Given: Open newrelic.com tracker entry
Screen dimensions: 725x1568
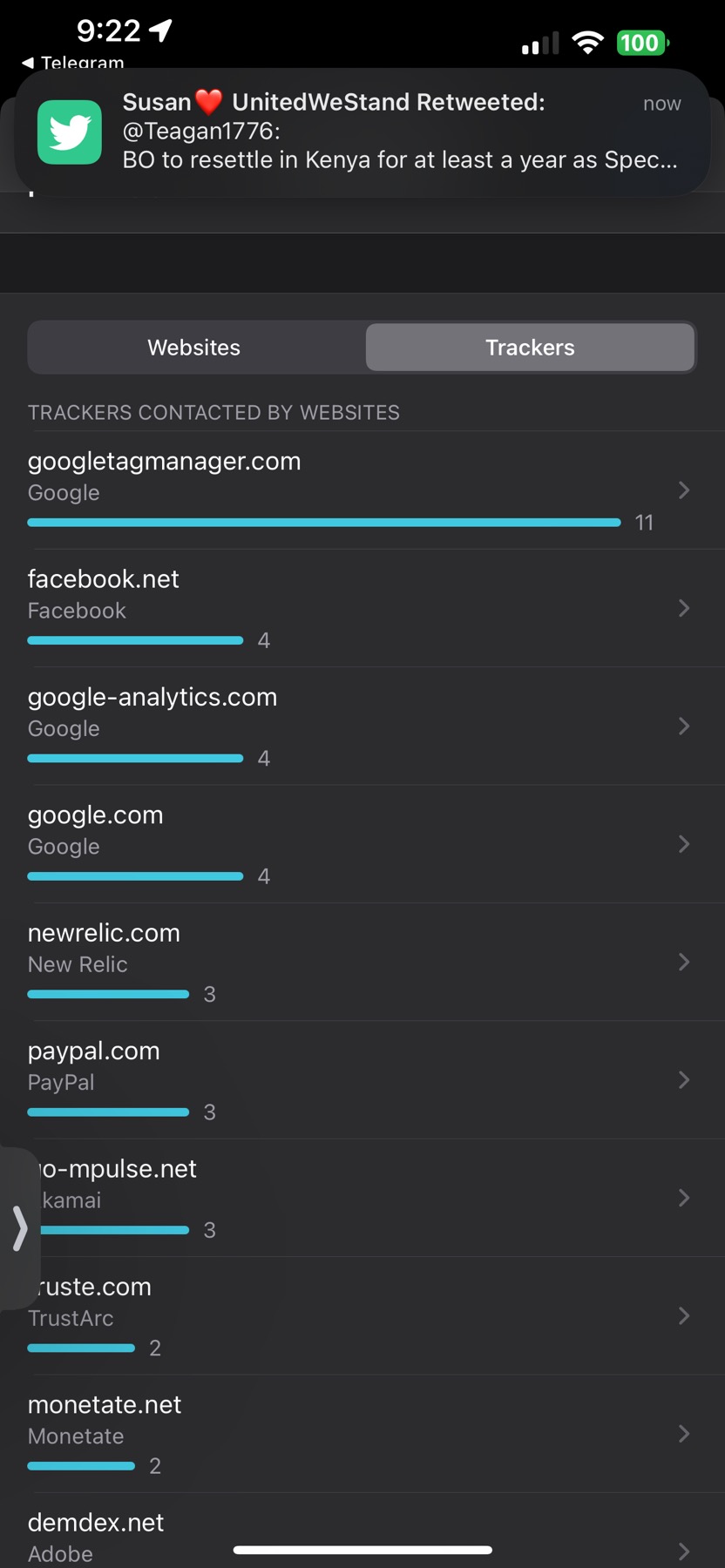Looking at the screenshot, I should pyautogui.click(x=362, y=962).
